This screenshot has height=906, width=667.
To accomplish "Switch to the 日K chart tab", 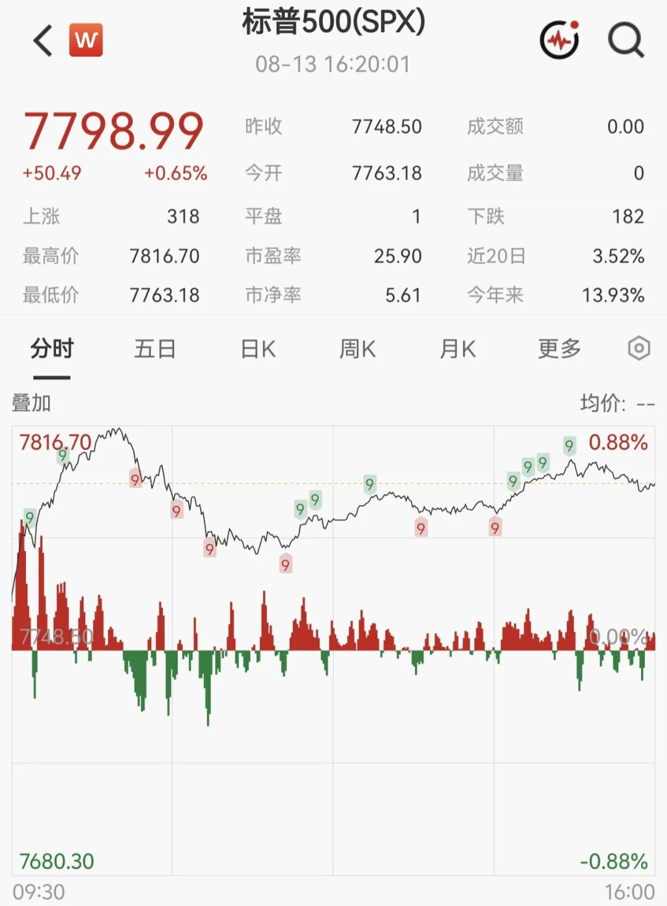I will pos(258,349).
